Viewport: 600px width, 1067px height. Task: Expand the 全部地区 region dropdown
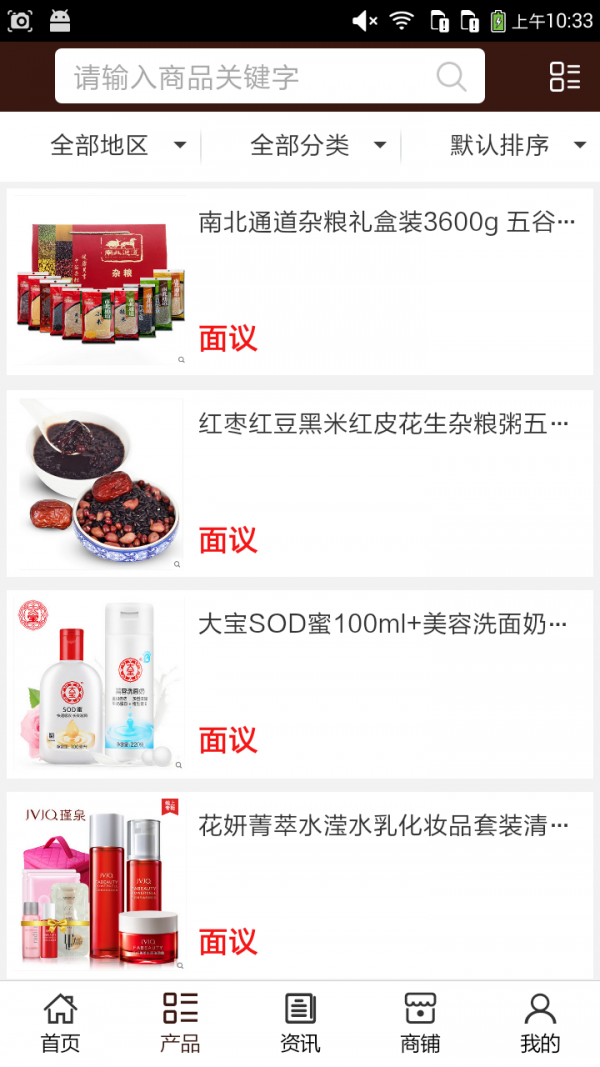[118, 146]
